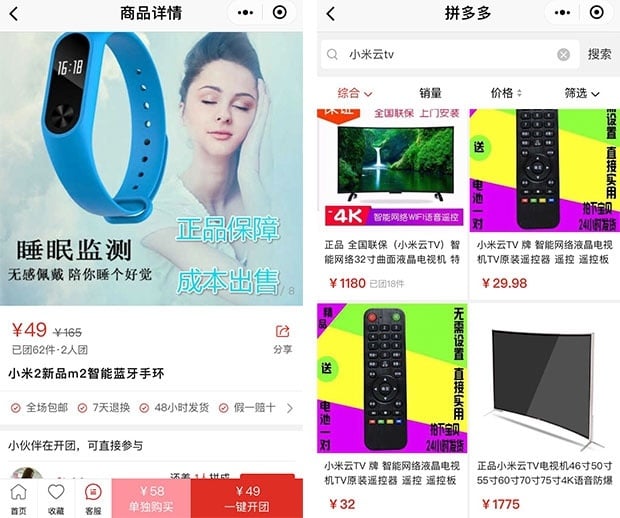Contact 客服 customer service

pos(93,497)
